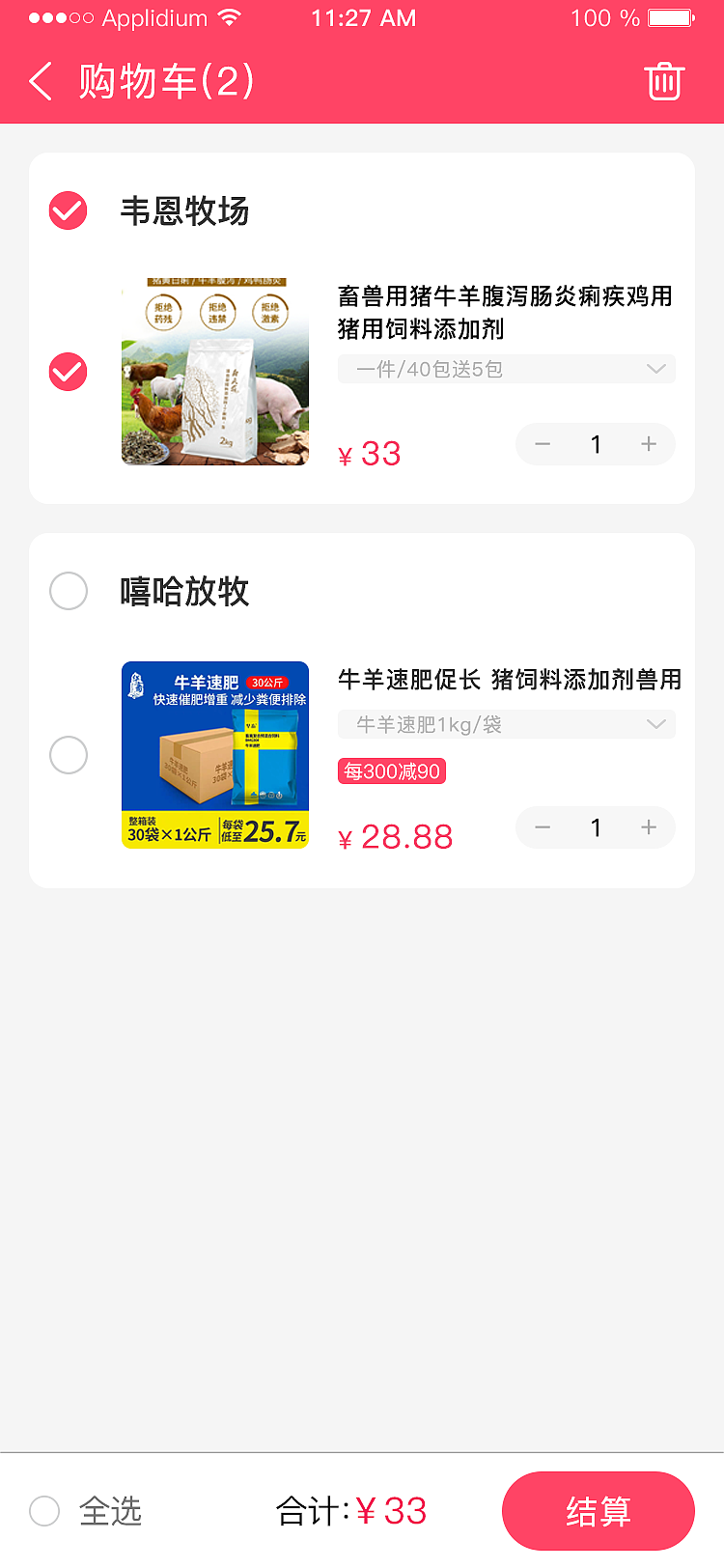Click the plus icon for the 牛羊速肥 item
724x1568 pixels.
649,827
